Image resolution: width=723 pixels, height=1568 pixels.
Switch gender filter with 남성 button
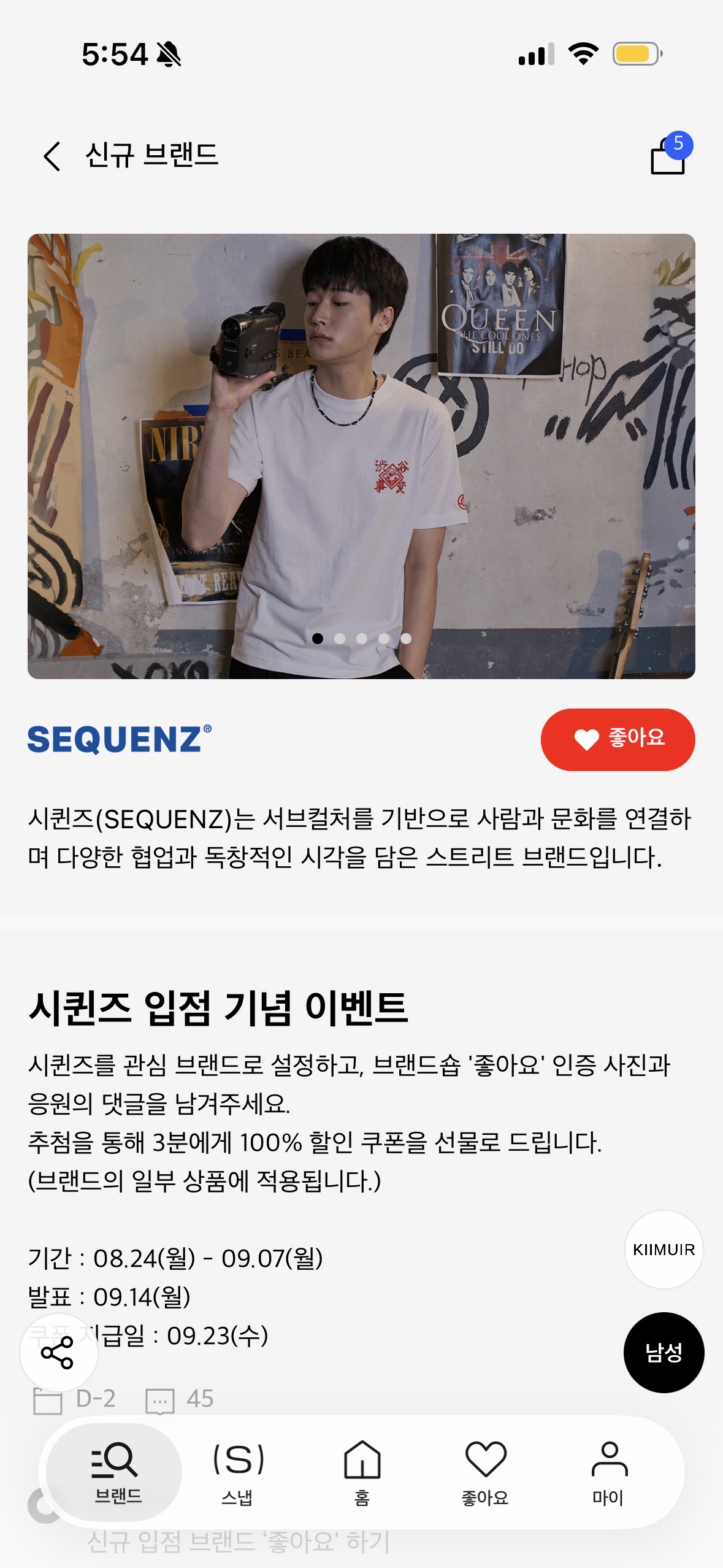tap(664, 1352)
